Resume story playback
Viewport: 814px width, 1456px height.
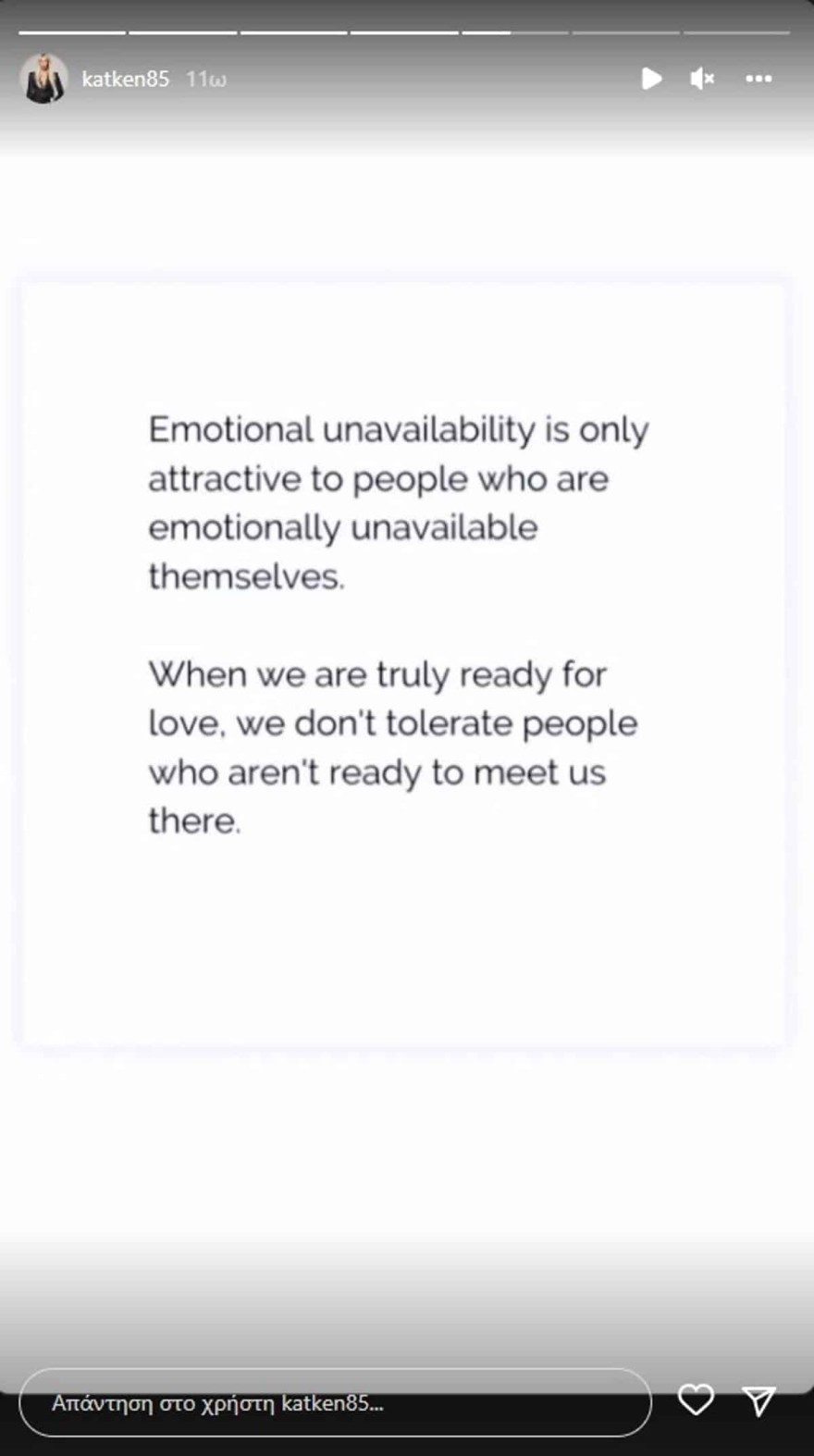tap(651, 79)
